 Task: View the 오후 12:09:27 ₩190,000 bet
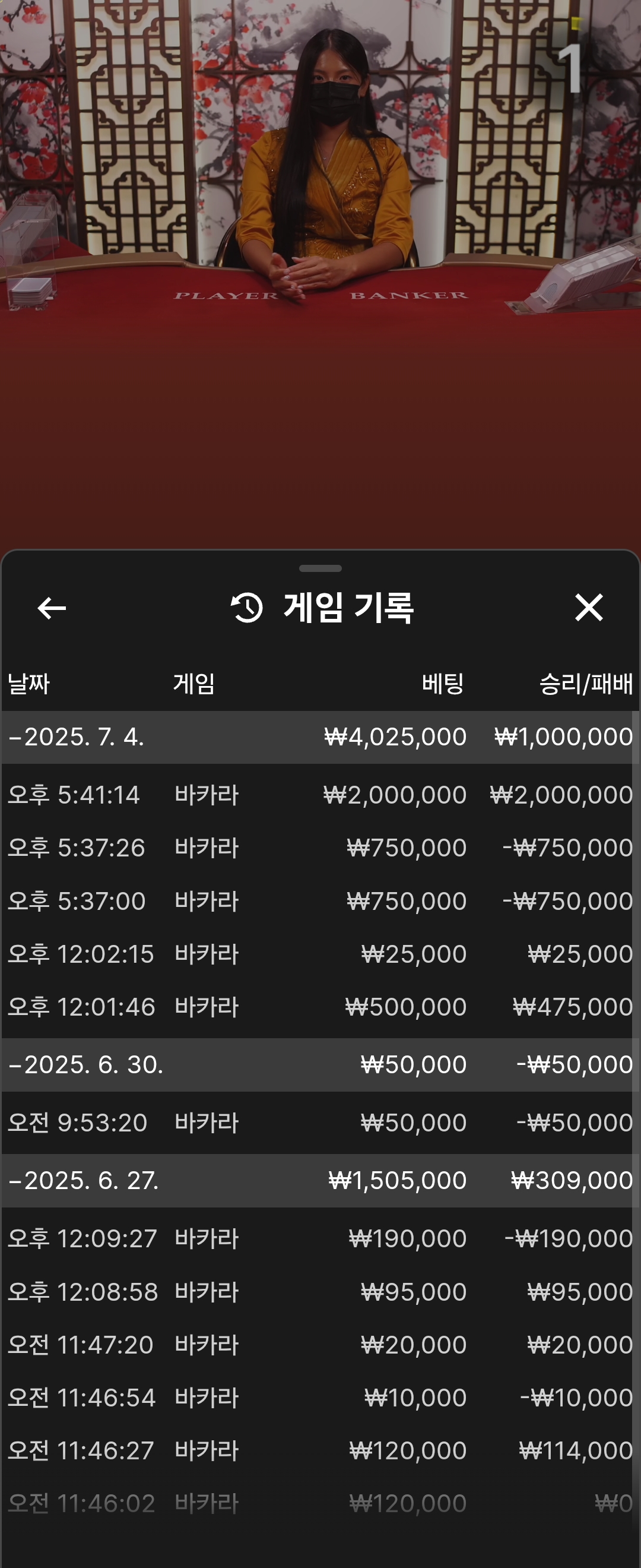[x=320, y=1239]
